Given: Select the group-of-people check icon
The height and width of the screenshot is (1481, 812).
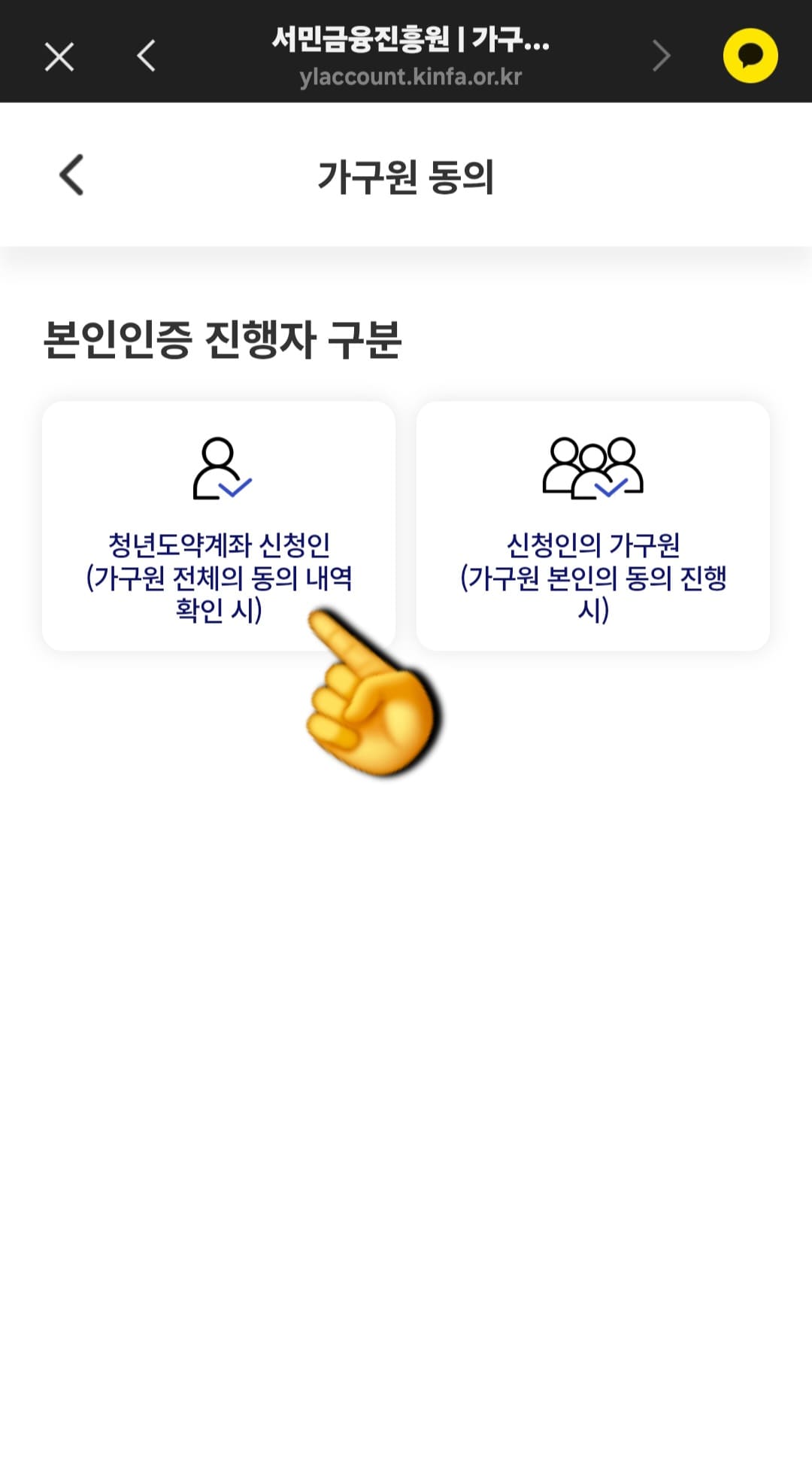Looking at the screenshot, I should (593, 466).
